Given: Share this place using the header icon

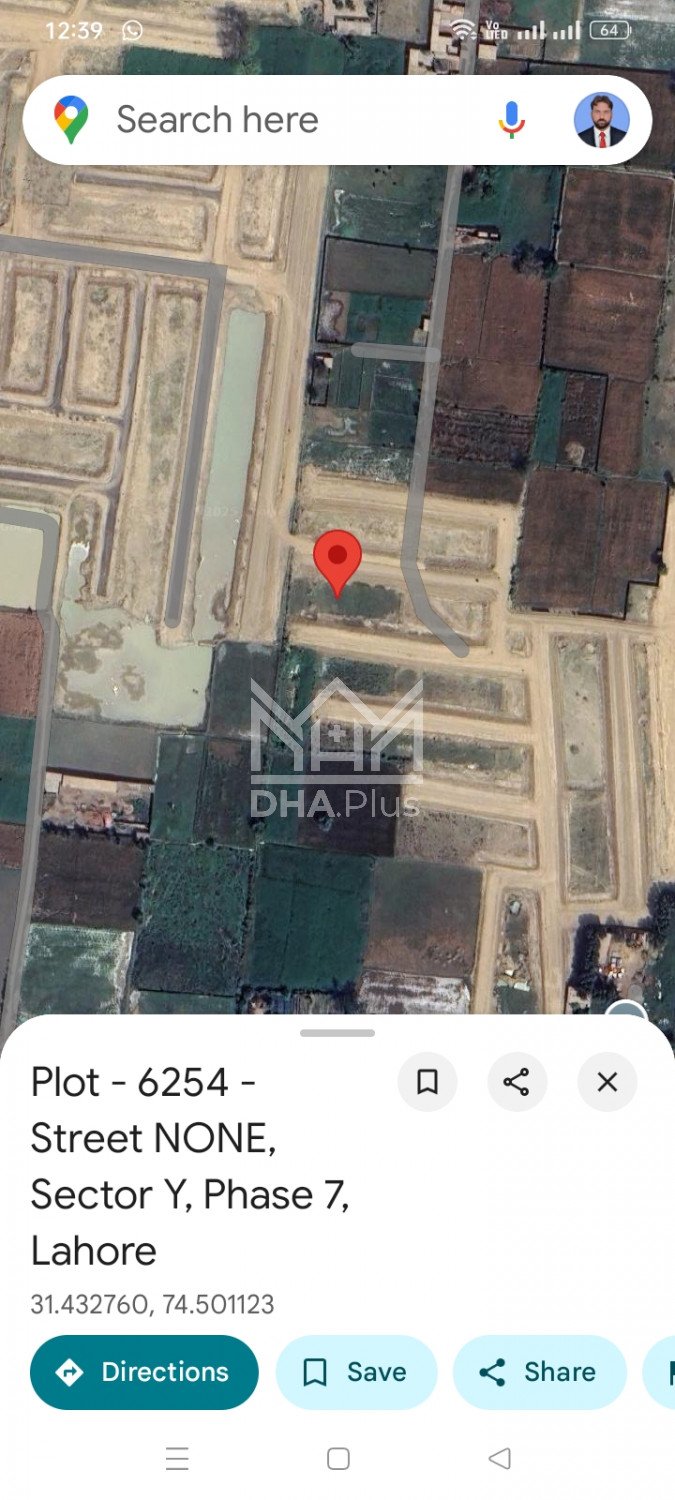Looking at the screenshot, I should coord(516,1082).
